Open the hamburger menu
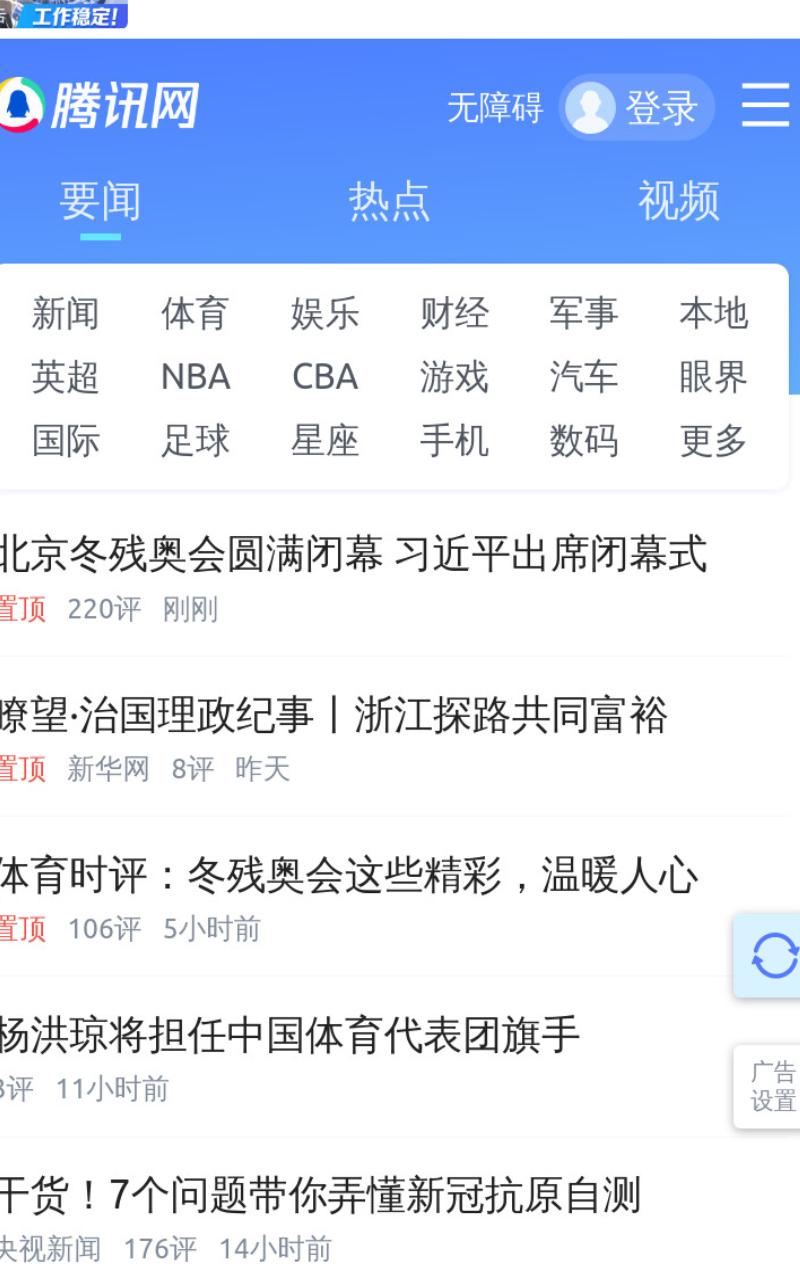Screen dimensions: 800x1280 [x=766, y=105]
